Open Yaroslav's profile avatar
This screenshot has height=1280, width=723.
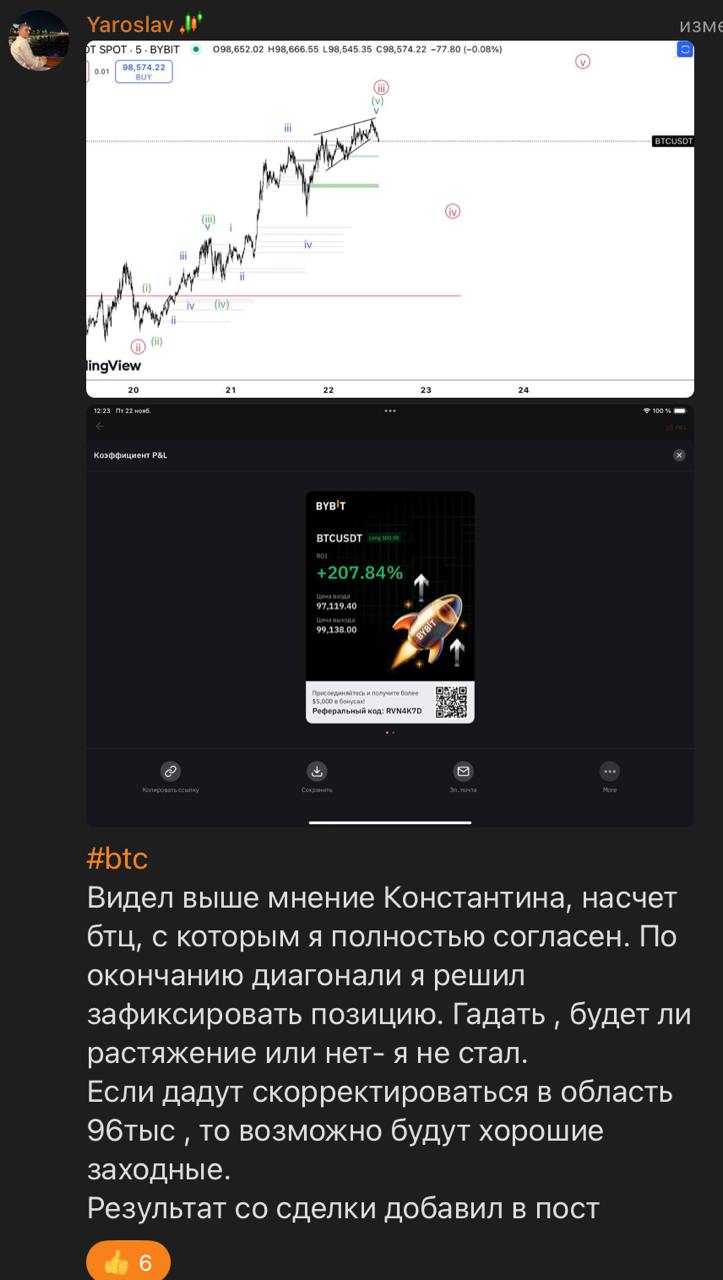click(x=39, y=41)
